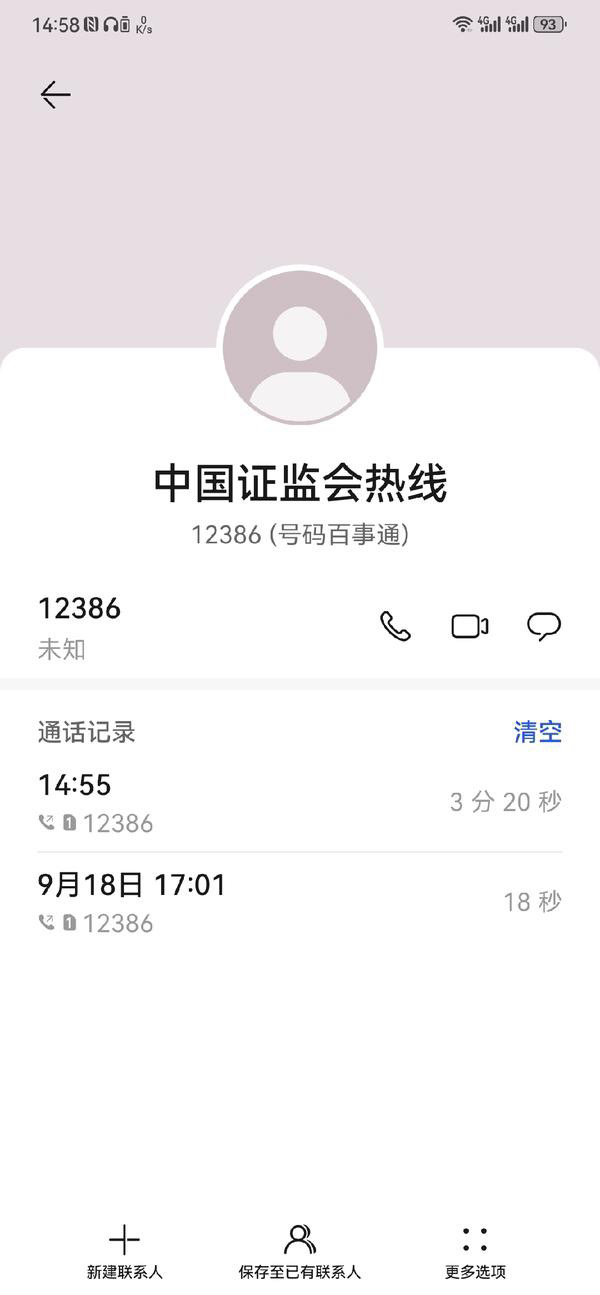The image size is (600, 1295).
Task: Go back using the top-left arrow
Action: [x=55, y=95]
